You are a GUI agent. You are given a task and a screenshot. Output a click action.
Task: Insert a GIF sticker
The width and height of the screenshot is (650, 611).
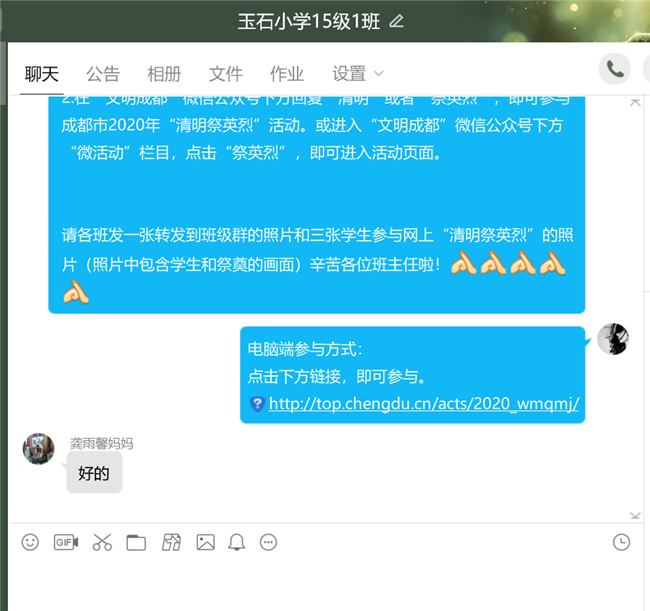point(66,542)
